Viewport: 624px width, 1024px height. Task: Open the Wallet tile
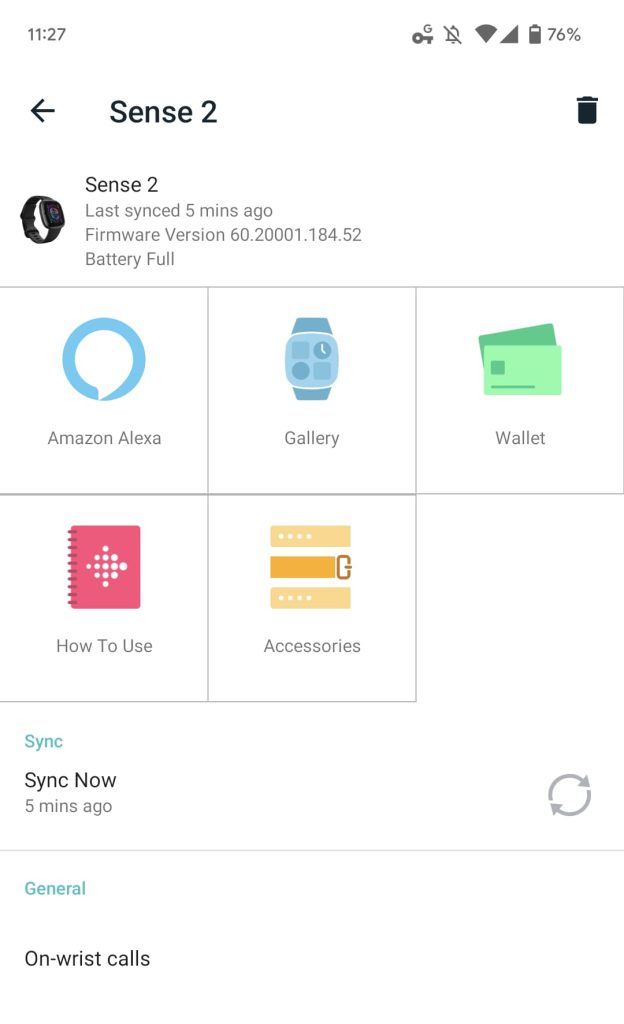pyautogui.click(x=520, y=390)
